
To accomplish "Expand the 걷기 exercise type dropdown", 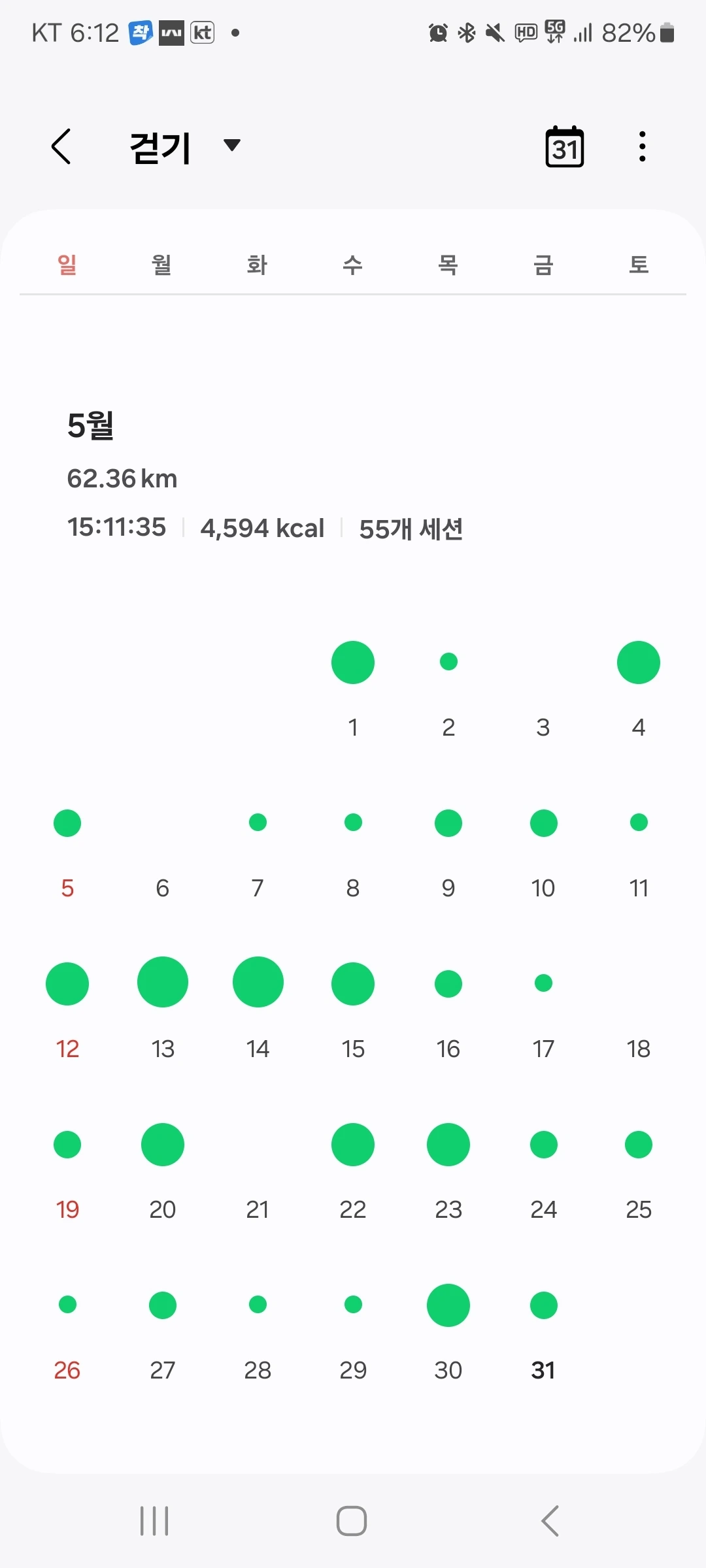I will (232, 145).
